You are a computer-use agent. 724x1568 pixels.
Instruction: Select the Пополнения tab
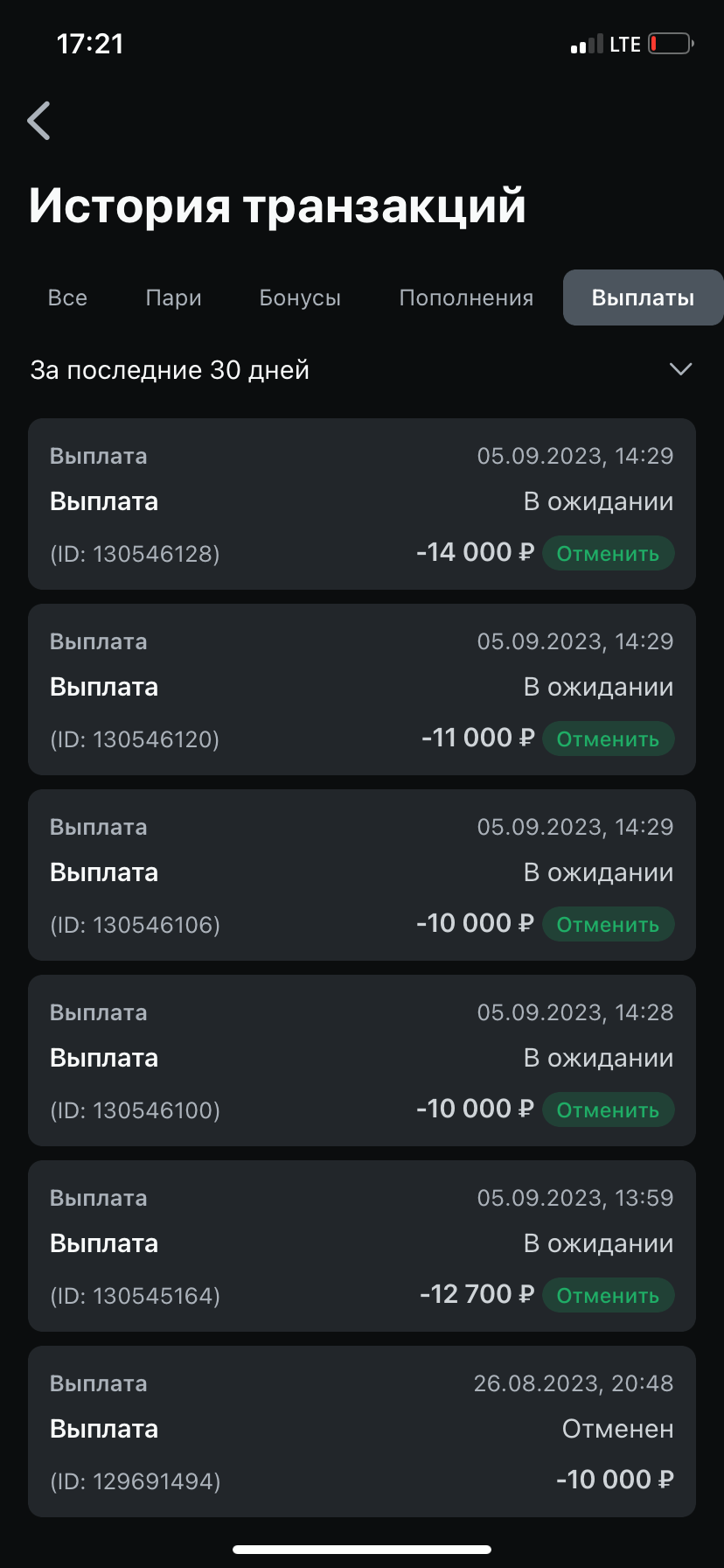click(466, 297)
